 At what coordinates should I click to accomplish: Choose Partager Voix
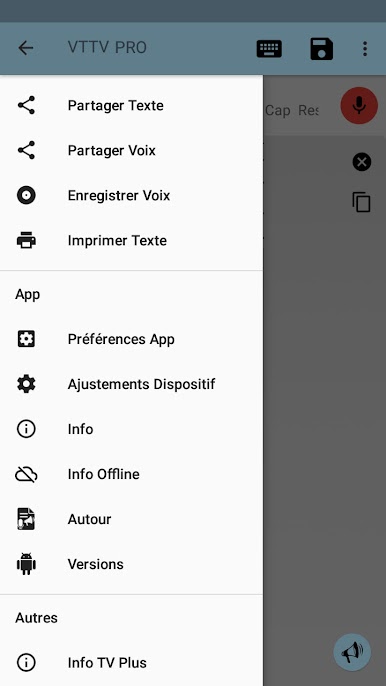pyautogui.click(x=131, y=150)
